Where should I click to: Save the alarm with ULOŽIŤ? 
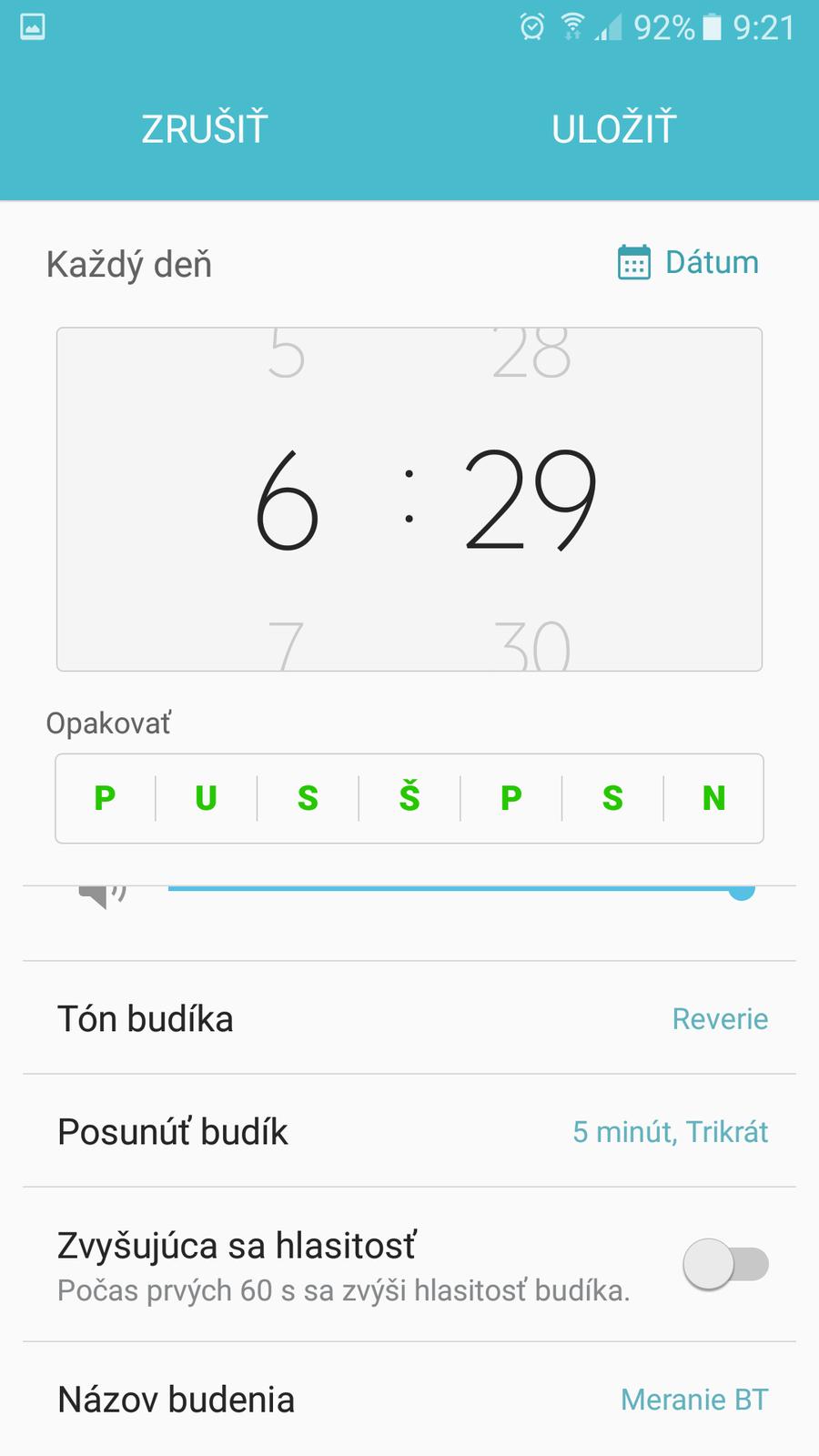pos(613,128)
